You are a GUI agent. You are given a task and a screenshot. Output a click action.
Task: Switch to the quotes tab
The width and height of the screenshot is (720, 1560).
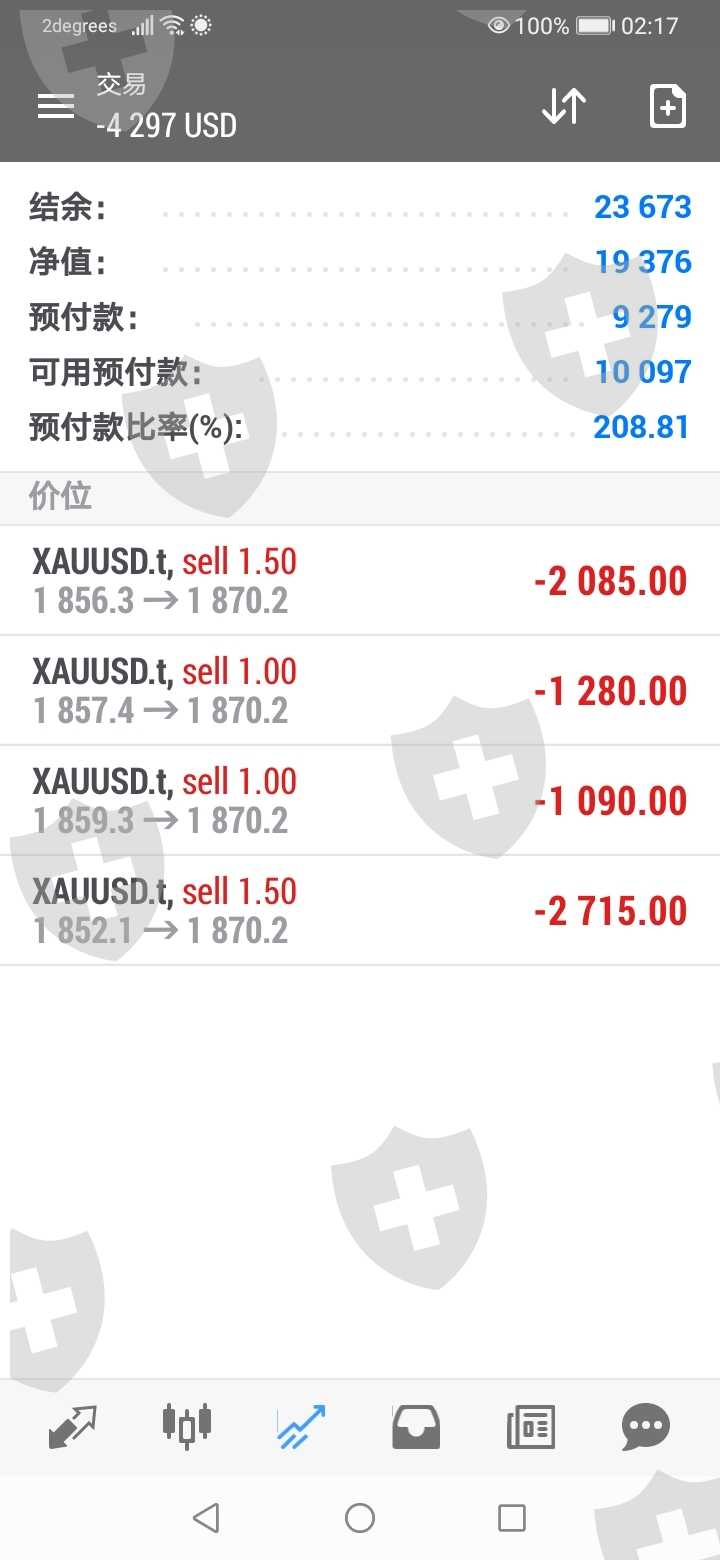(x=73, y=1426)
